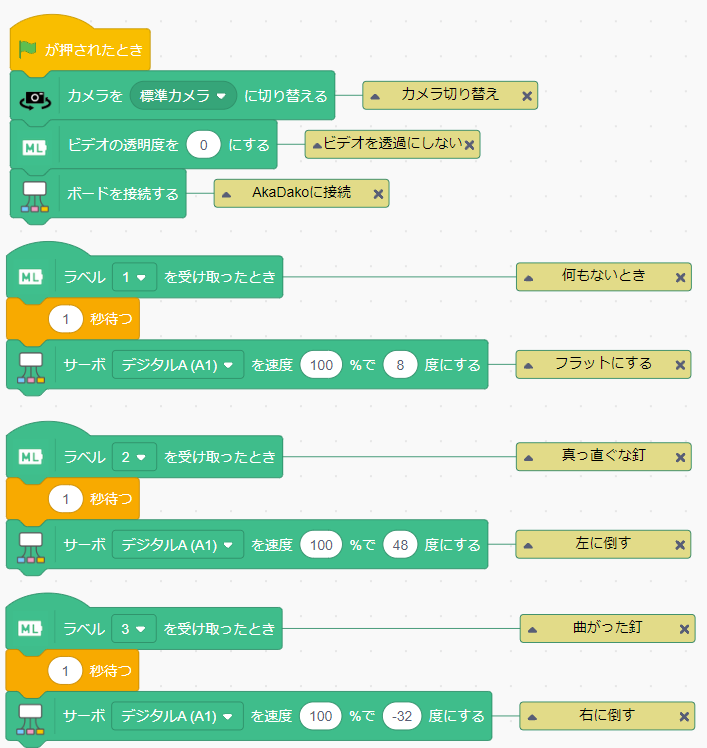Collapse the 右に倒す comment

(532, 717)
